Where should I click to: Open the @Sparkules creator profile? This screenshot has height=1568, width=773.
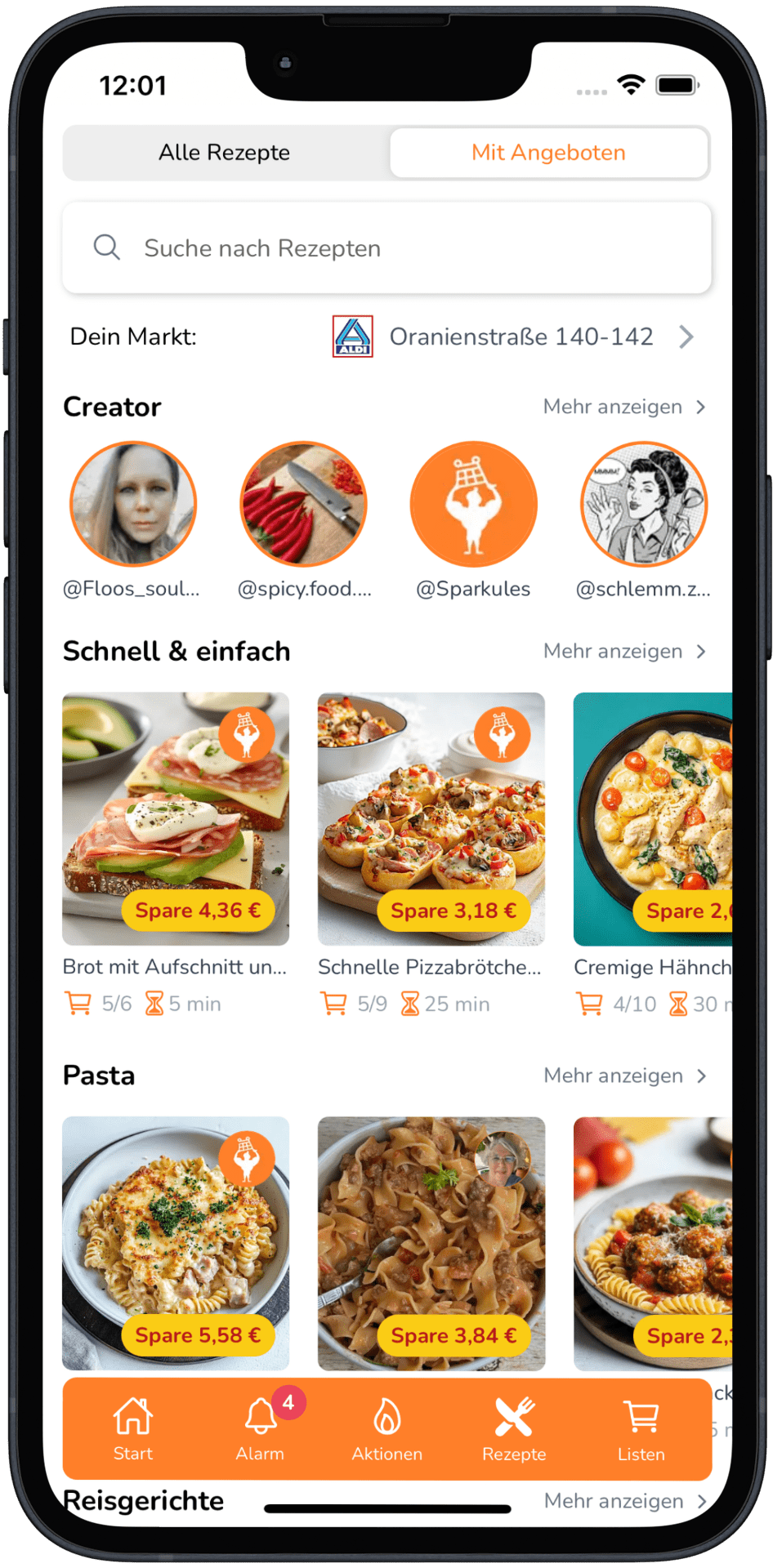click(x=474, y=504)
